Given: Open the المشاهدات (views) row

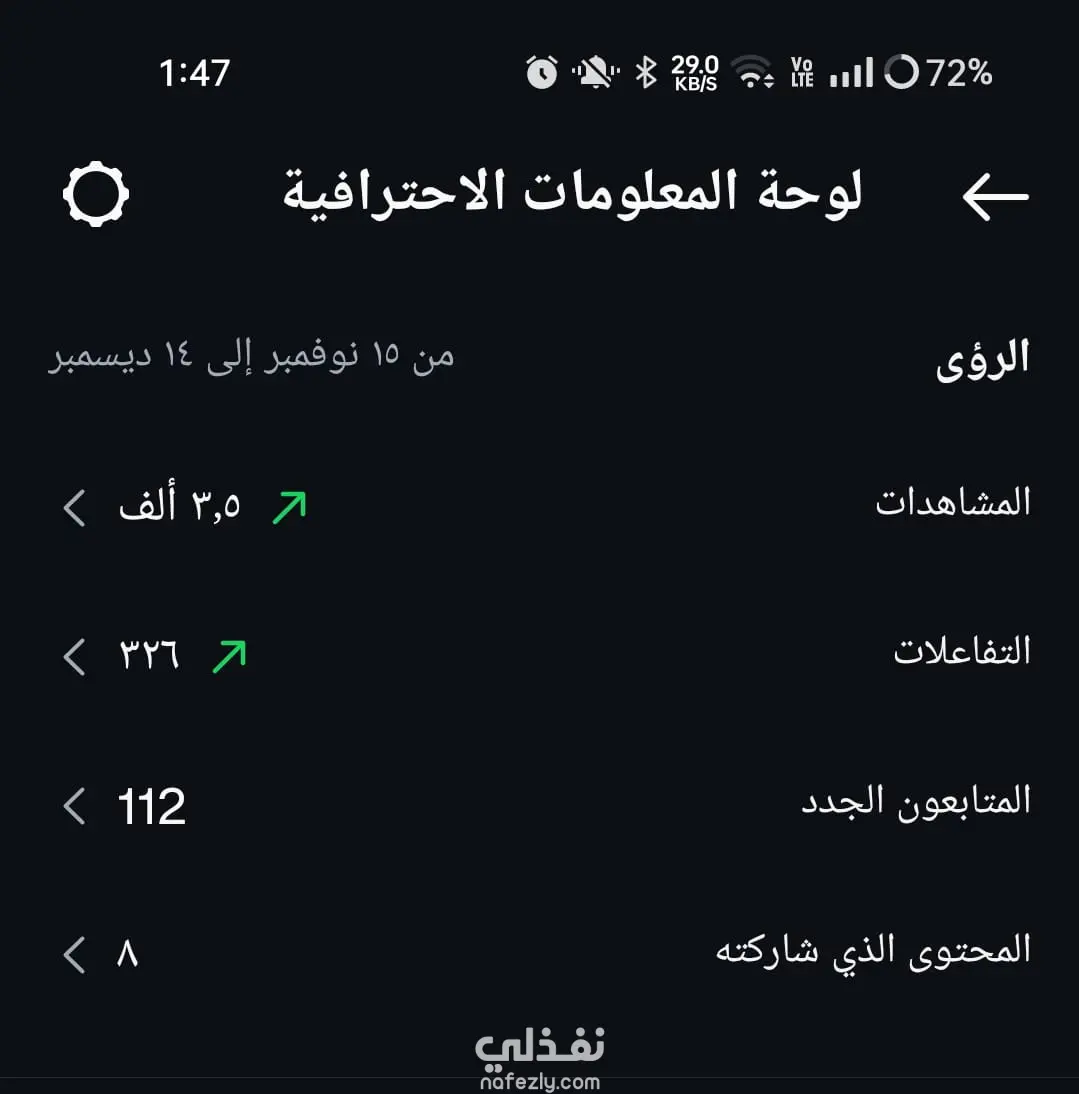Looking at the screenshot, I should (x=540, y=505).
